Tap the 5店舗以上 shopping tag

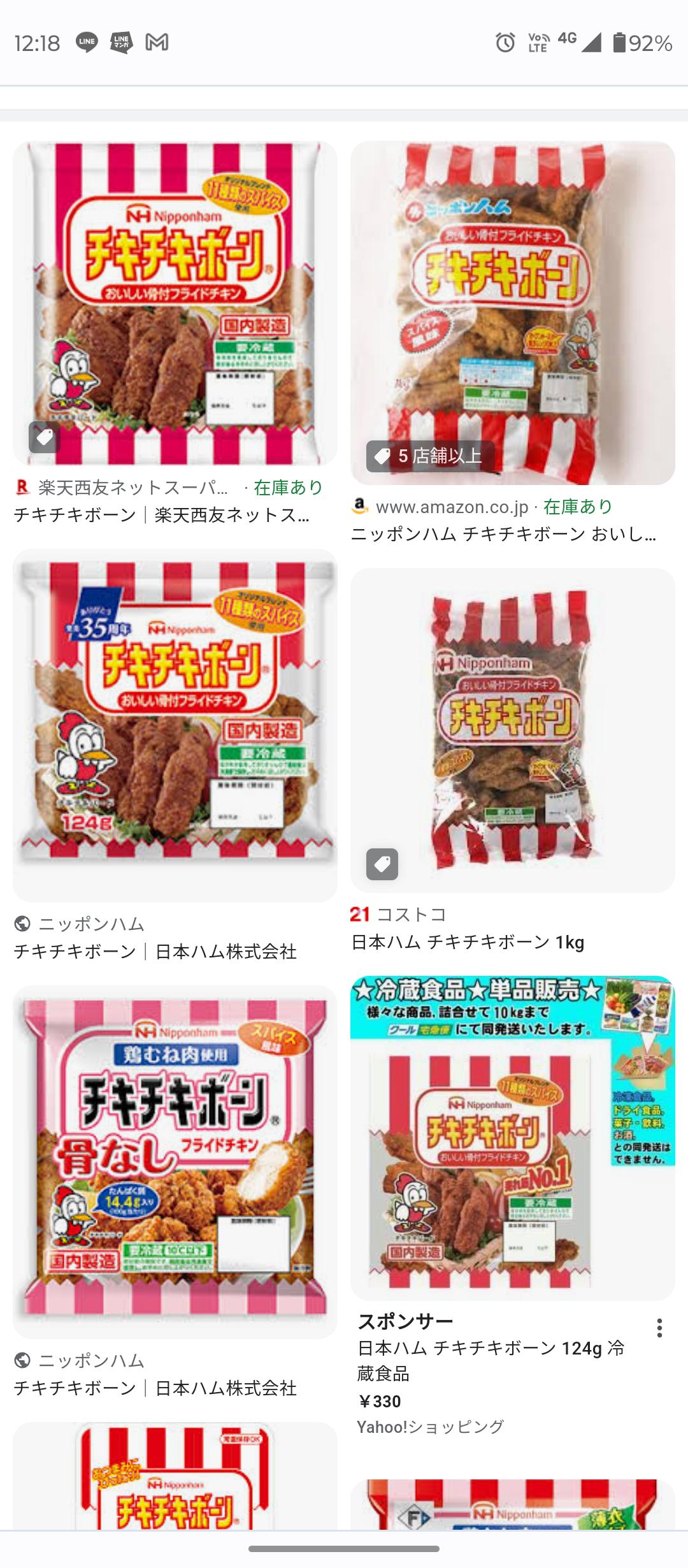click(430, 456)
